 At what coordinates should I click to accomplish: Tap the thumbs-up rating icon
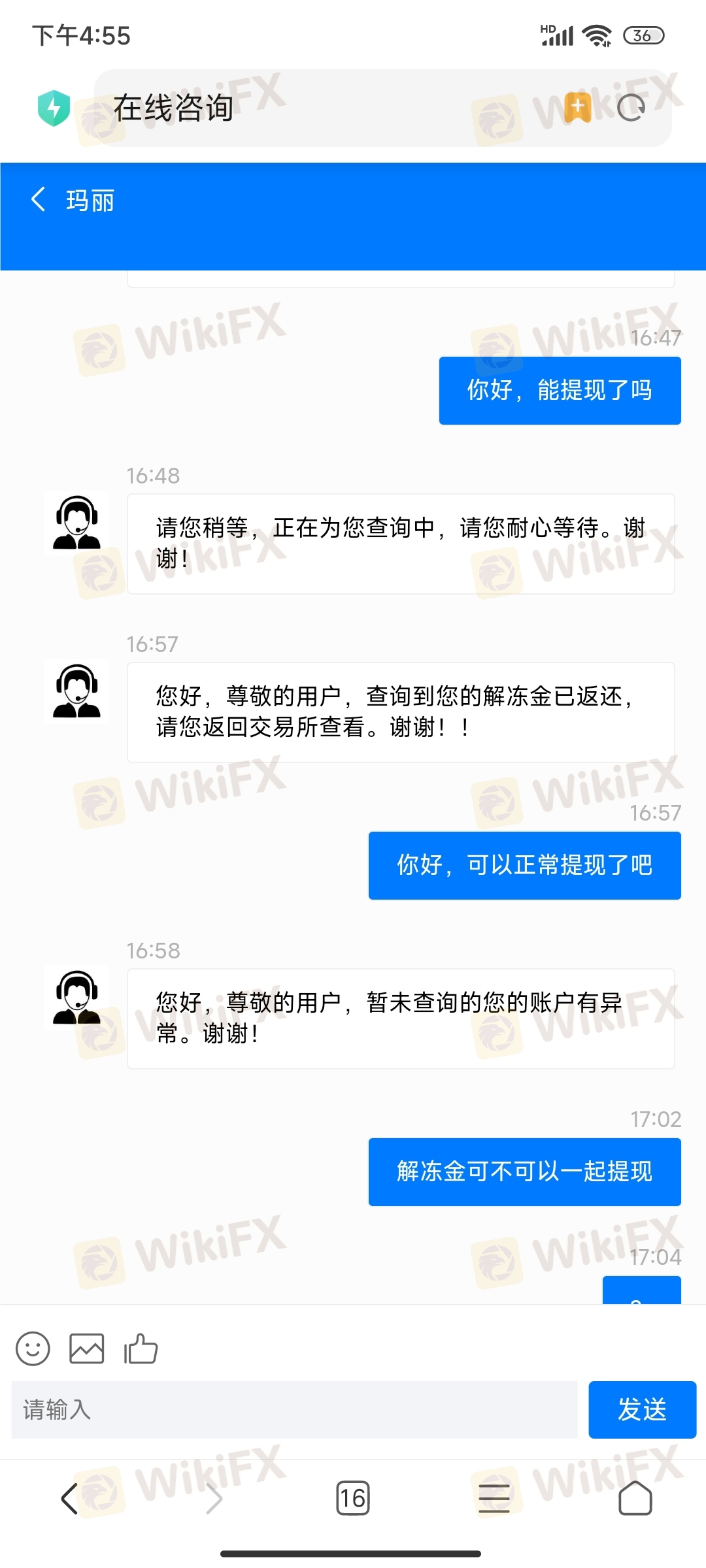tap(141, 1348)
